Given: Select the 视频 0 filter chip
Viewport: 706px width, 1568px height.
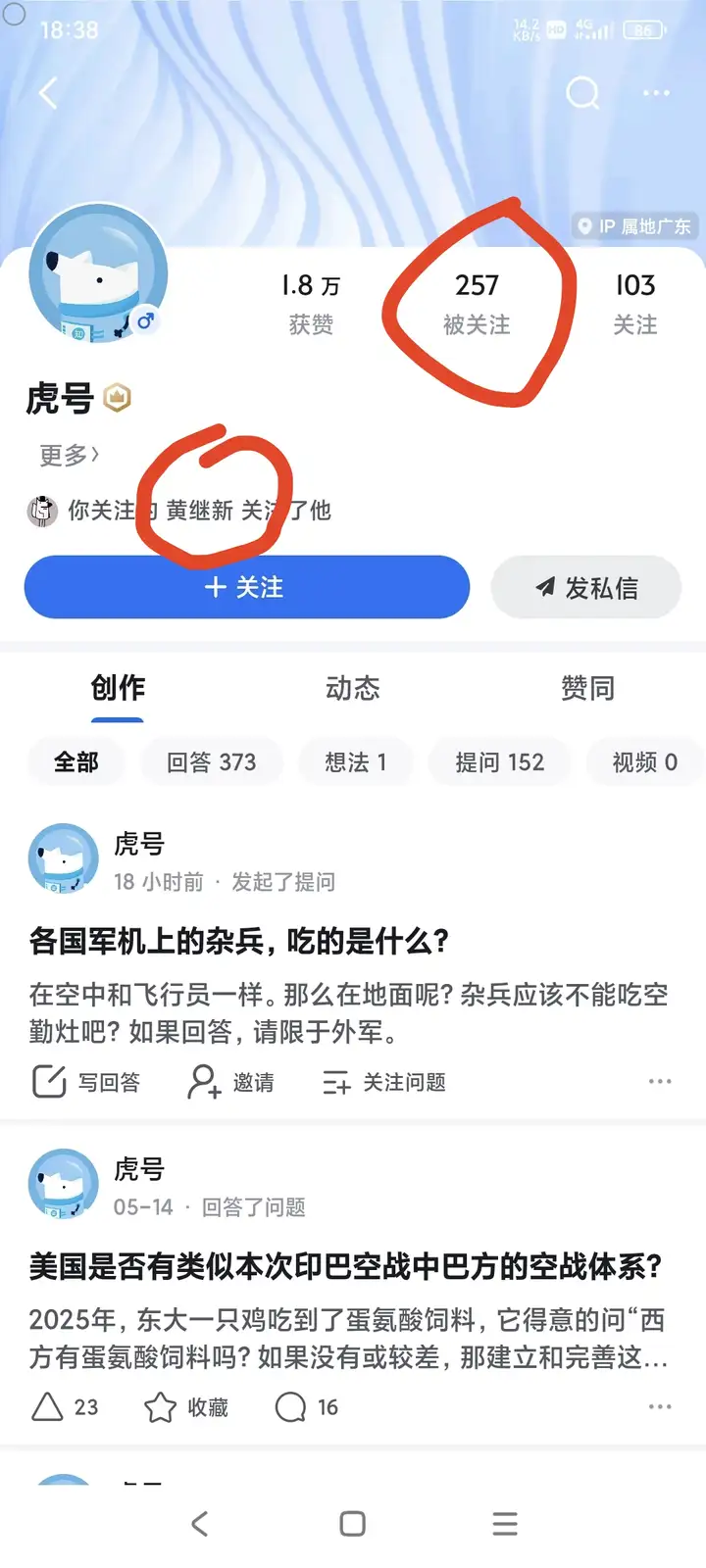Looking at the screenshot, I should click(644, 762).
